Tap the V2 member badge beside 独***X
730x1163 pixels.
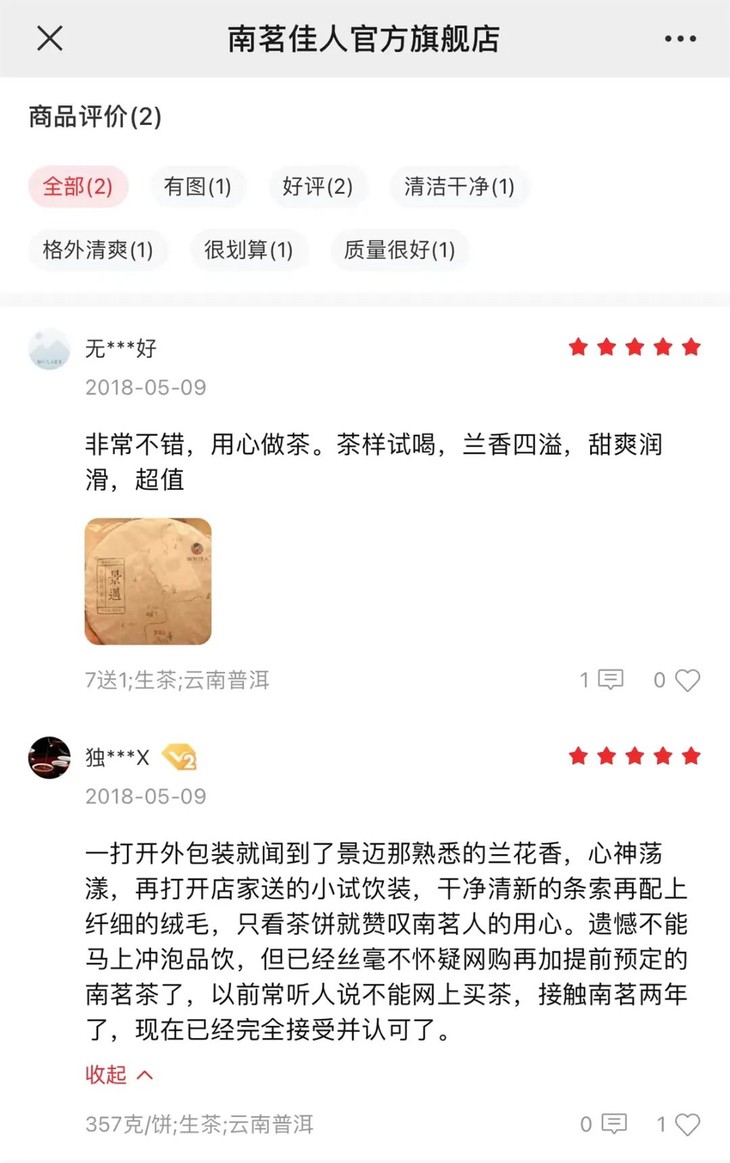click(181, 760)
